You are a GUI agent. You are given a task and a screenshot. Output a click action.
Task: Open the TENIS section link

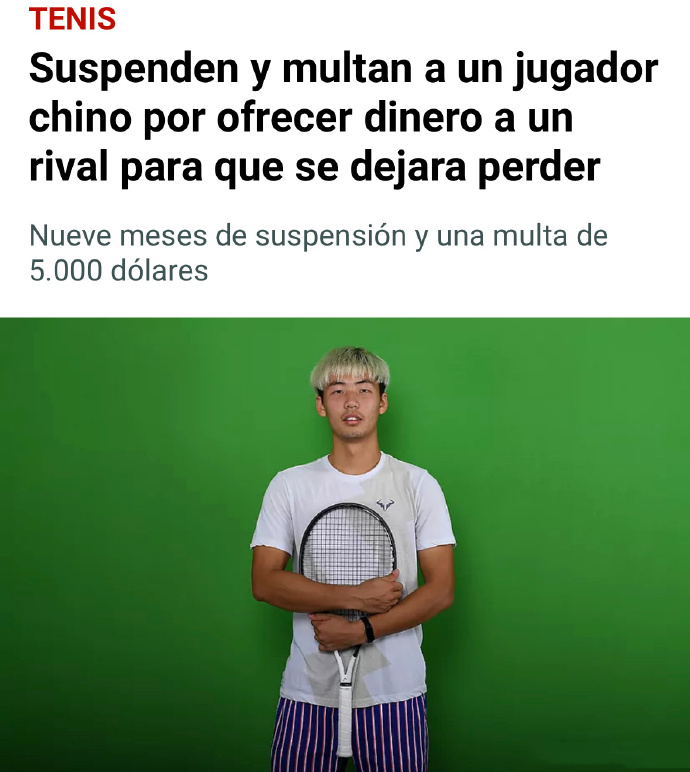[x=72, y=19]
